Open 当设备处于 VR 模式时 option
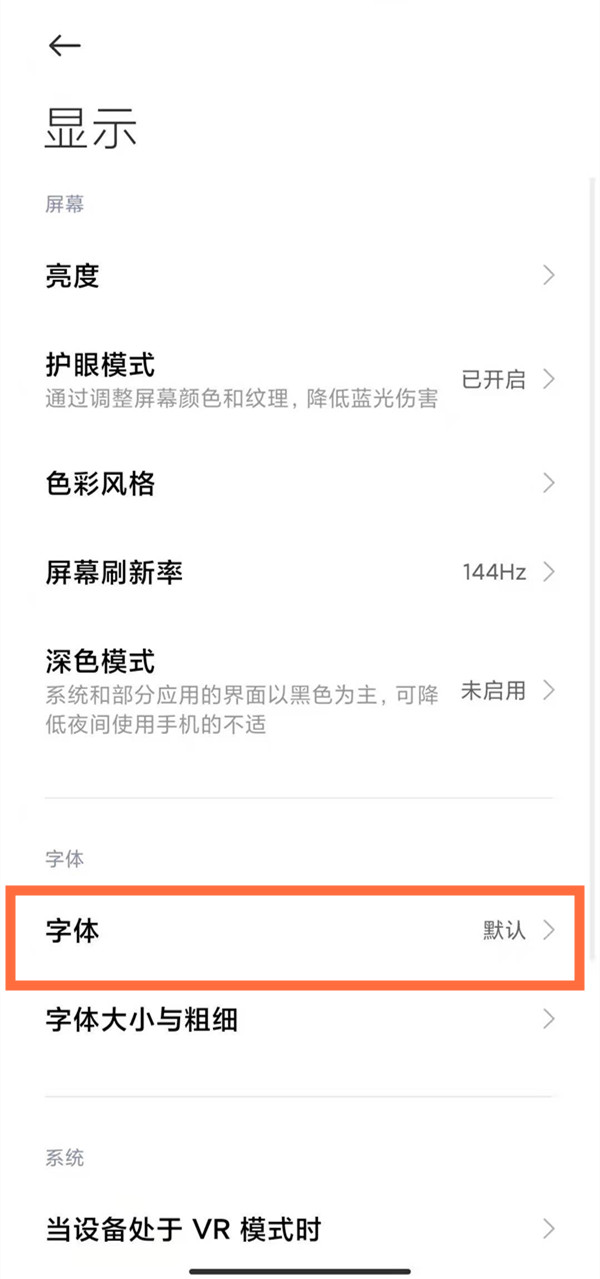This screenshot has height=1279, width=600. 300,1228
